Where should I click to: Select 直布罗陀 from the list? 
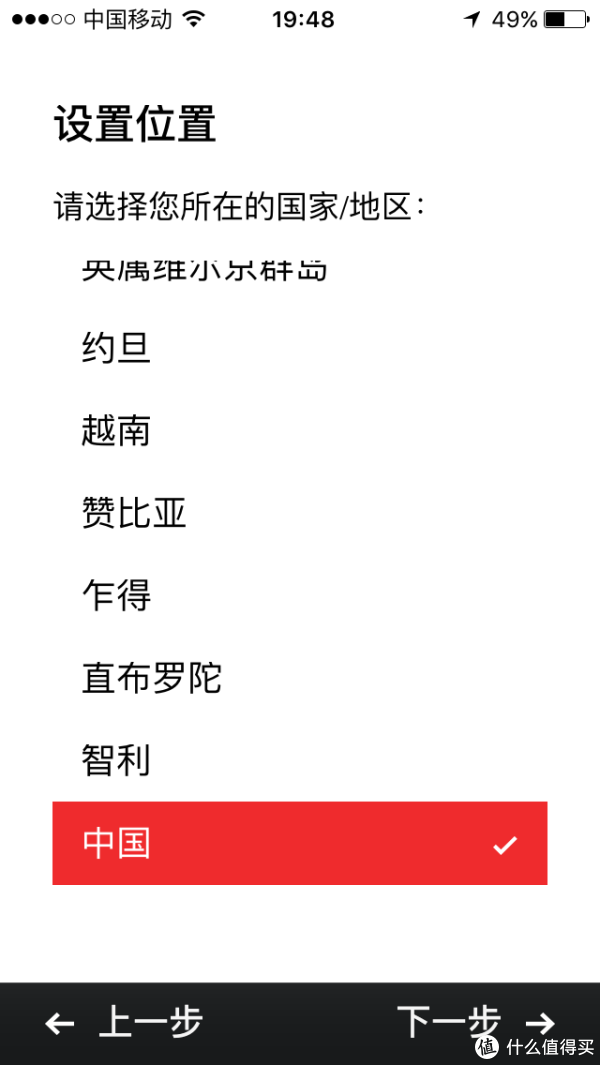pos(300,679)
